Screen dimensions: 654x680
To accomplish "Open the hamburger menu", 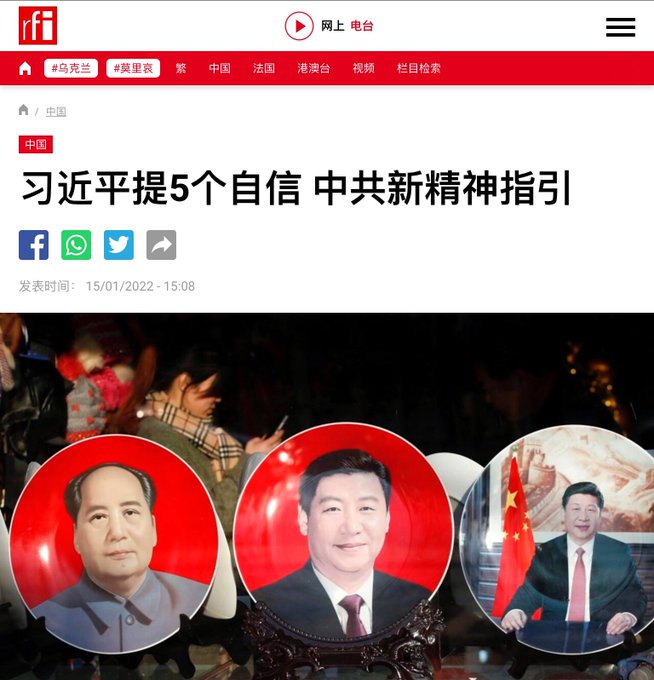I will [620, 27].
